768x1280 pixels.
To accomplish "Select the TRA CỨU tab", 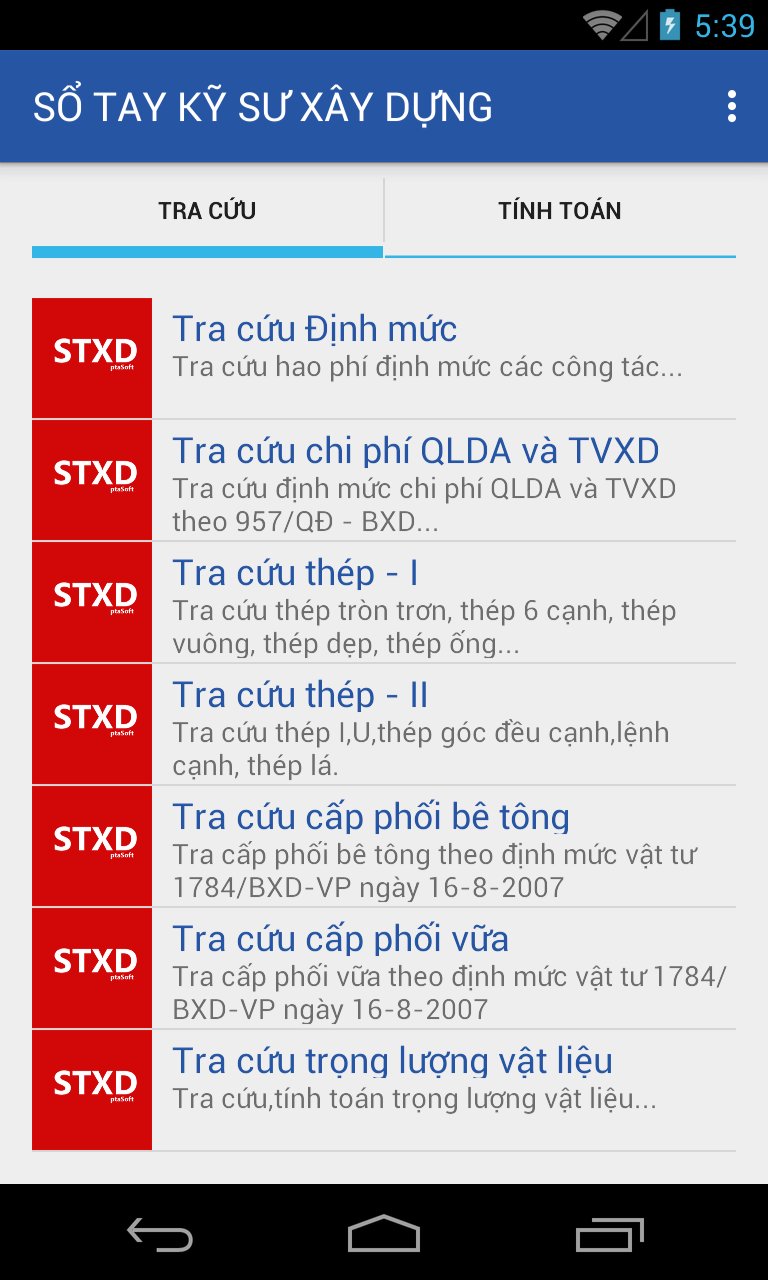I will click(207, 211).
